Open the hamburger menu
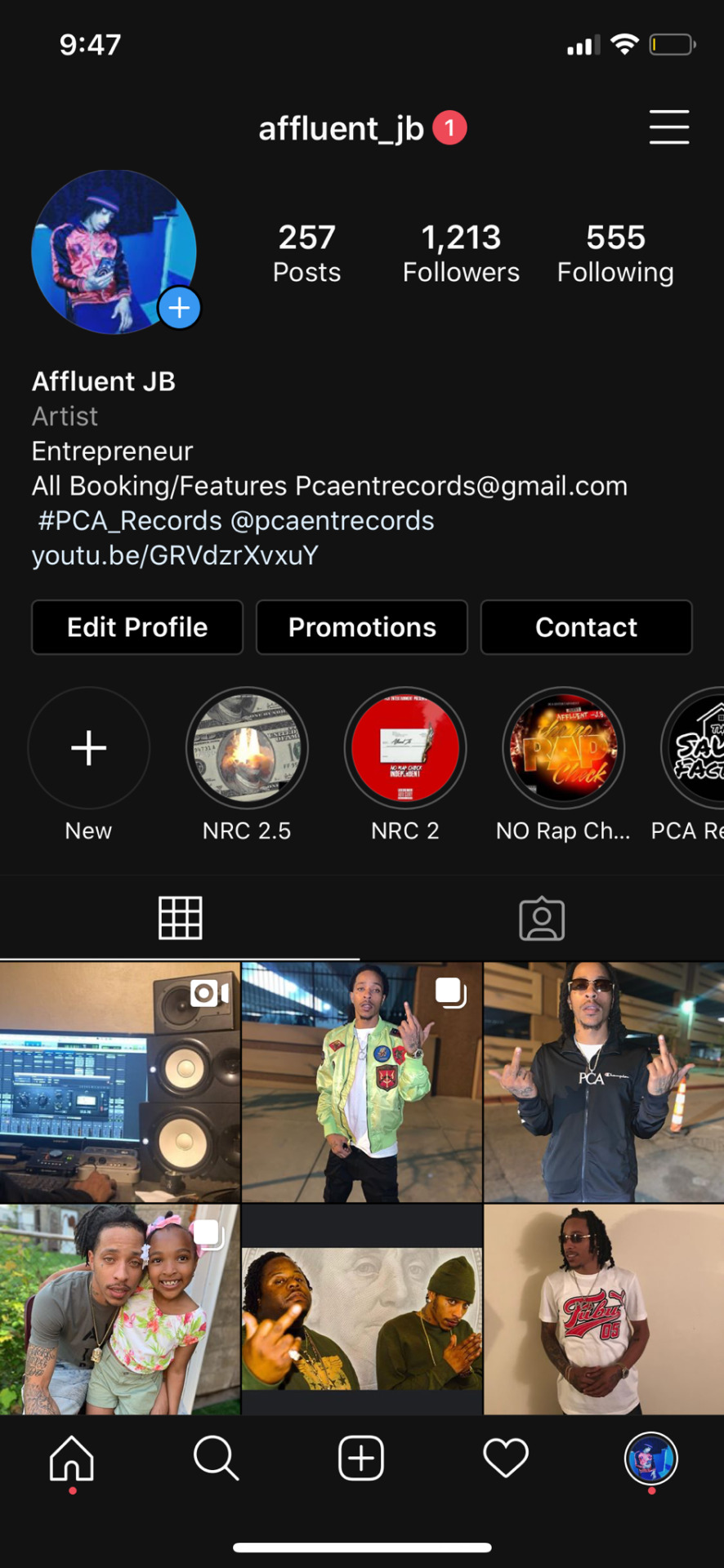 [x=668, y=127]
